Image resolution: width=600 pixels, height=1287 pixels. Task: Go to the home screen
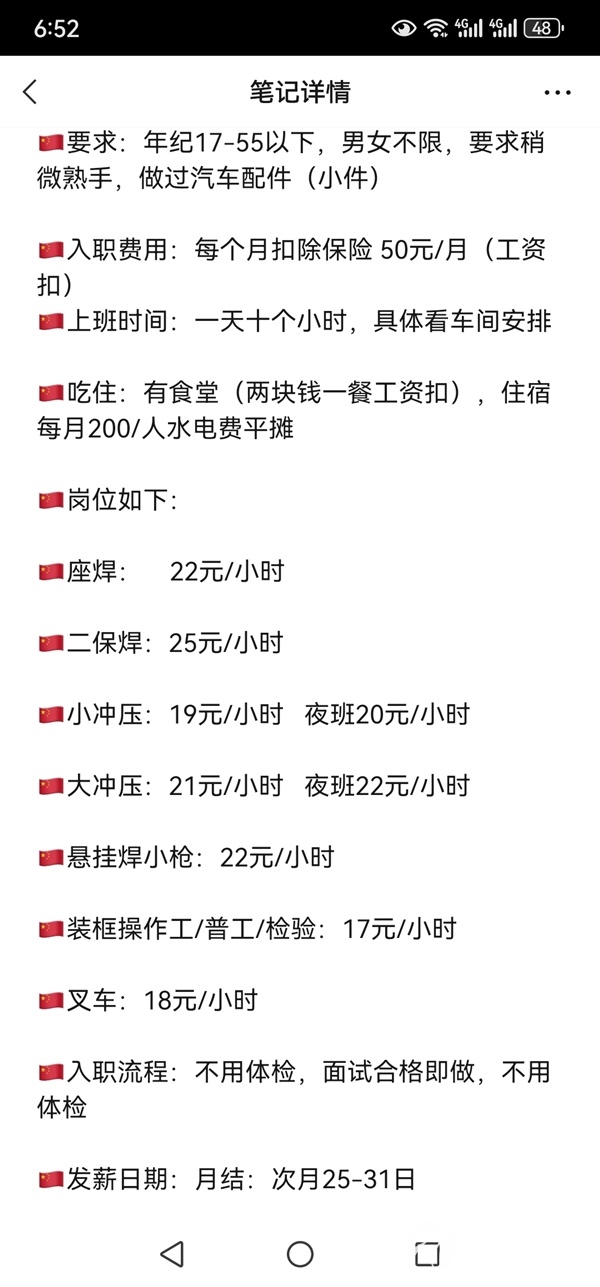tap(300, 1253)
